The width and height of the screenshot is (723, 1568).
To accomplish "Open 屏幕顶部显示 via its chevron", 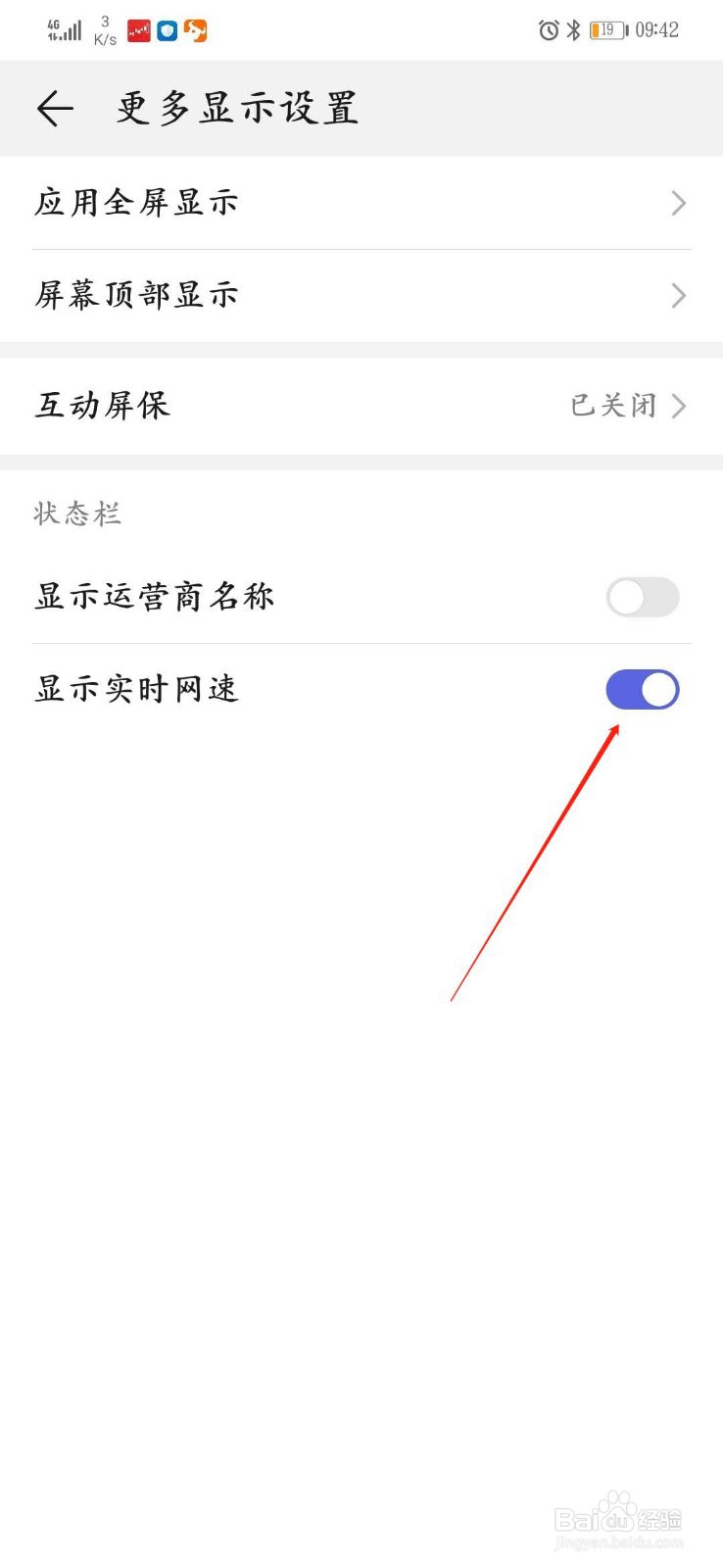I will pyautogui.click(x=678, y=295).
